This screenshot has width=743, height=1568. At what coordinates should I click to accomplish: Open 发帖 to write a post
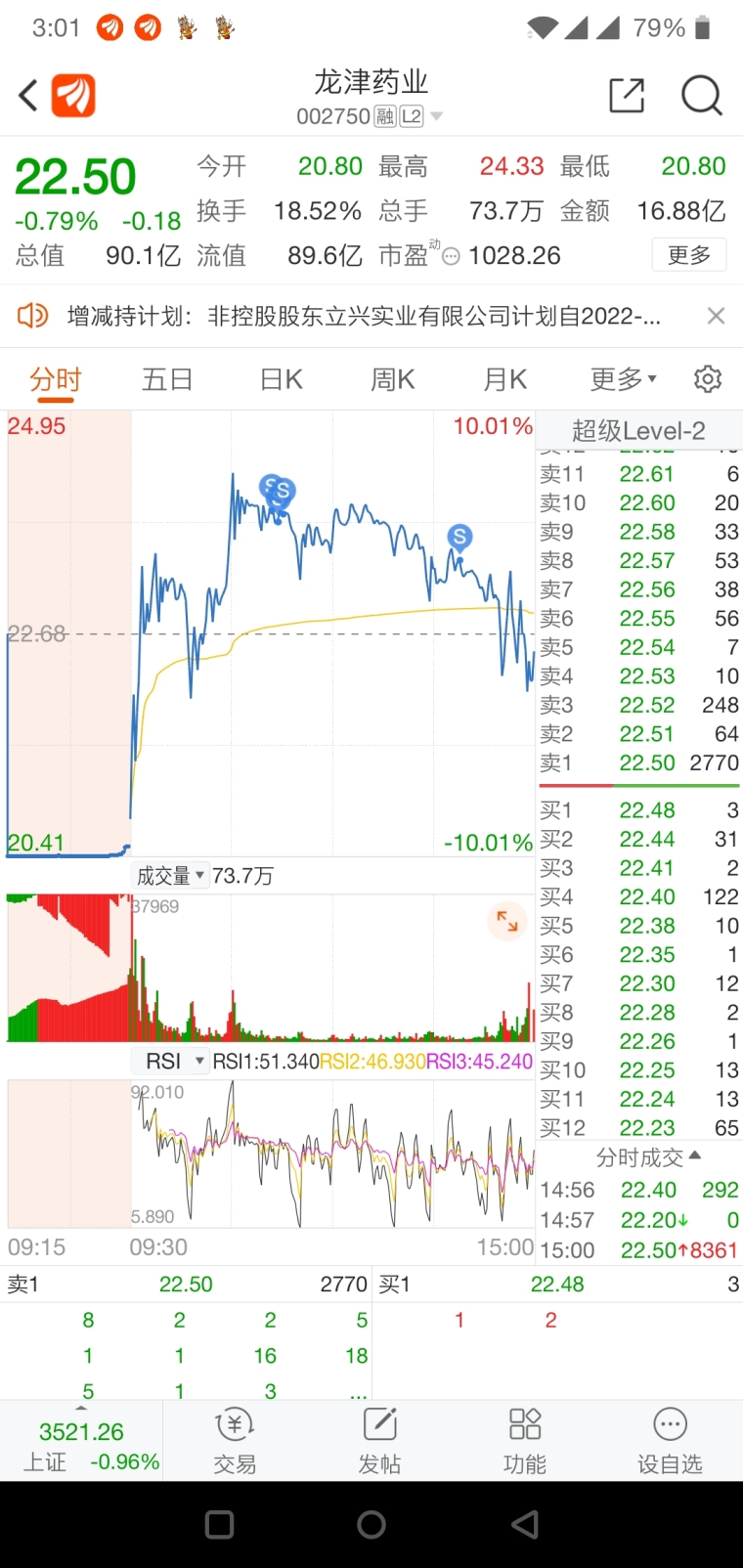[379, 1441]
